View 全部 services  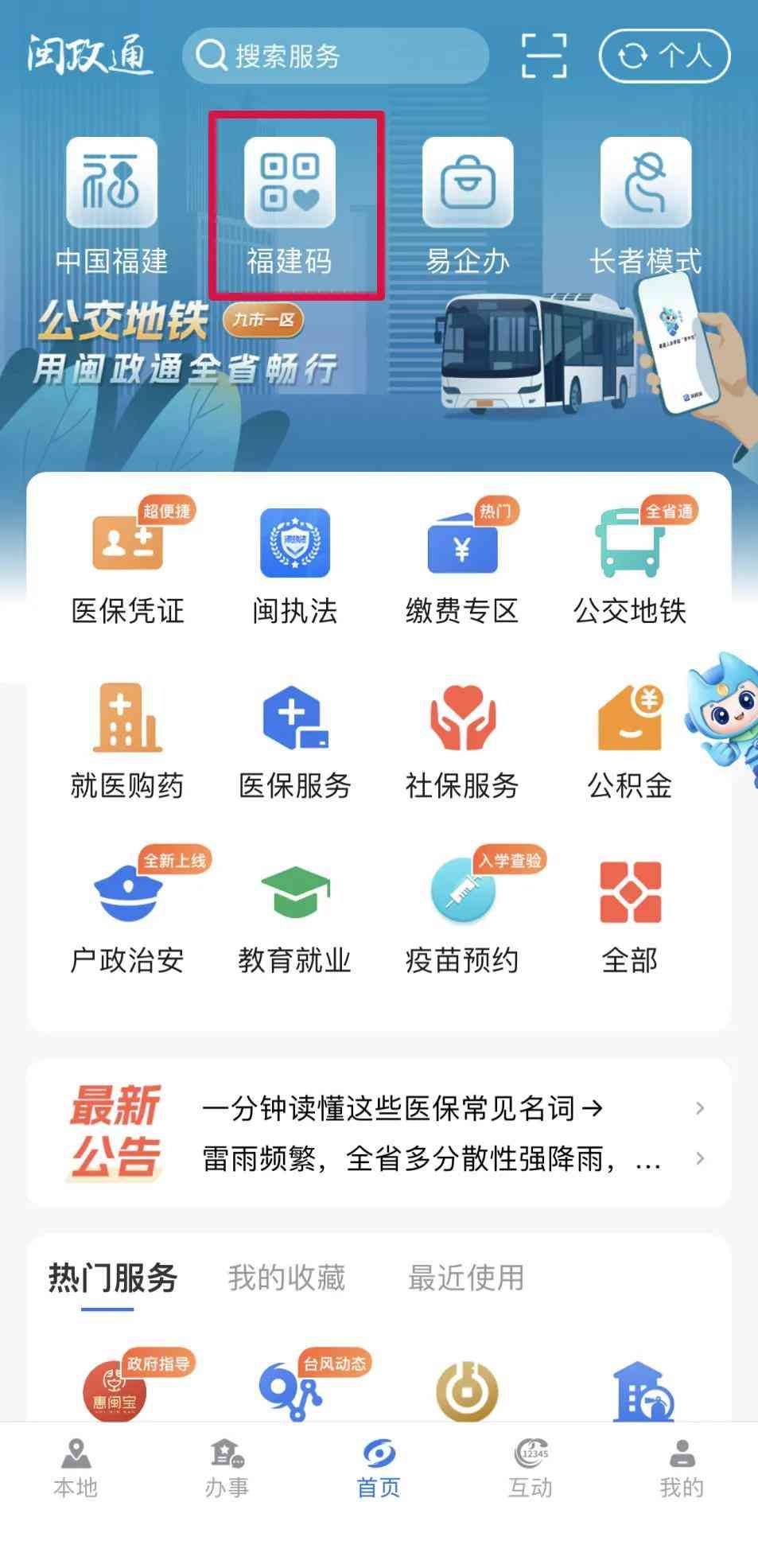[x=630, y=915]
